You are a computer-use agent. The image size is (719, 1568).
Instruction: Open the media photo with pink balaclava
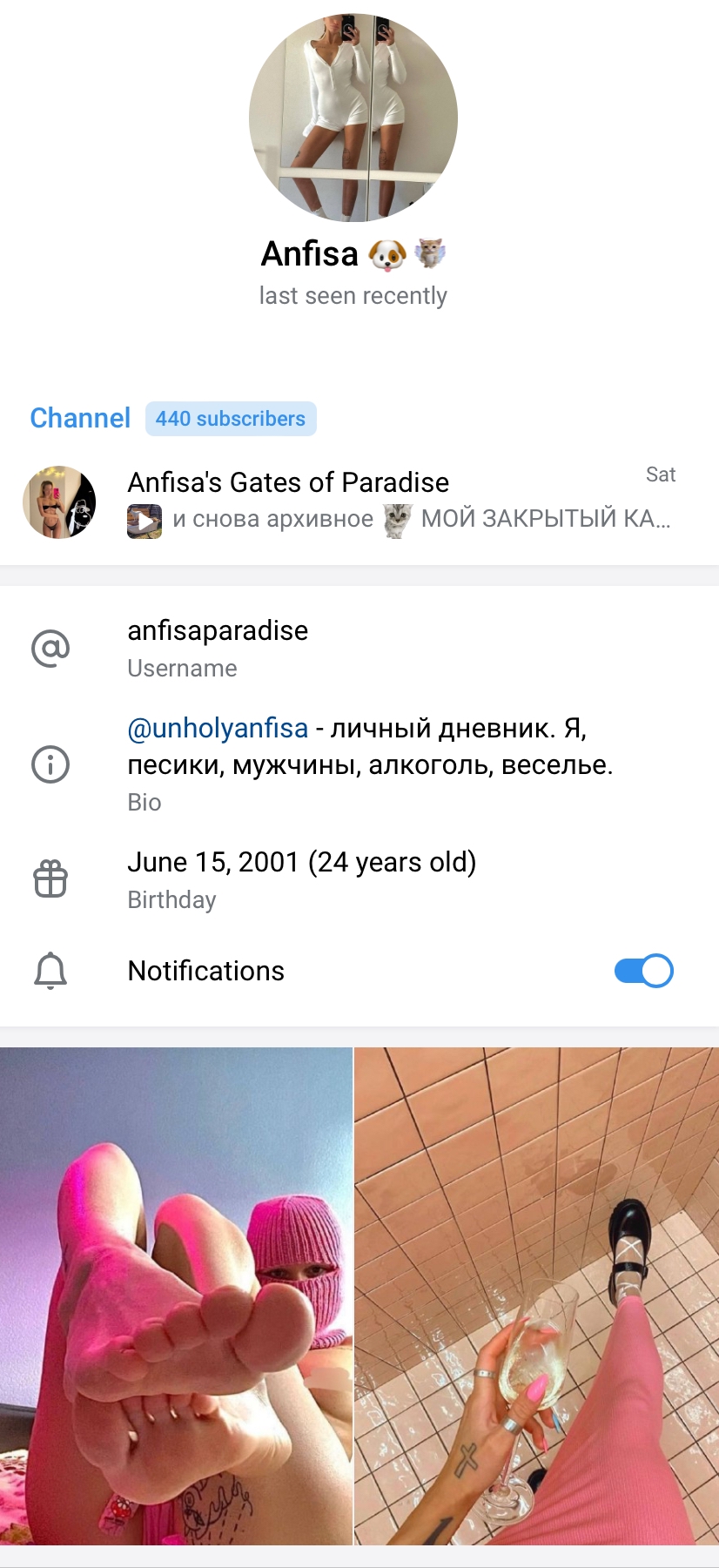[176, 1295]
